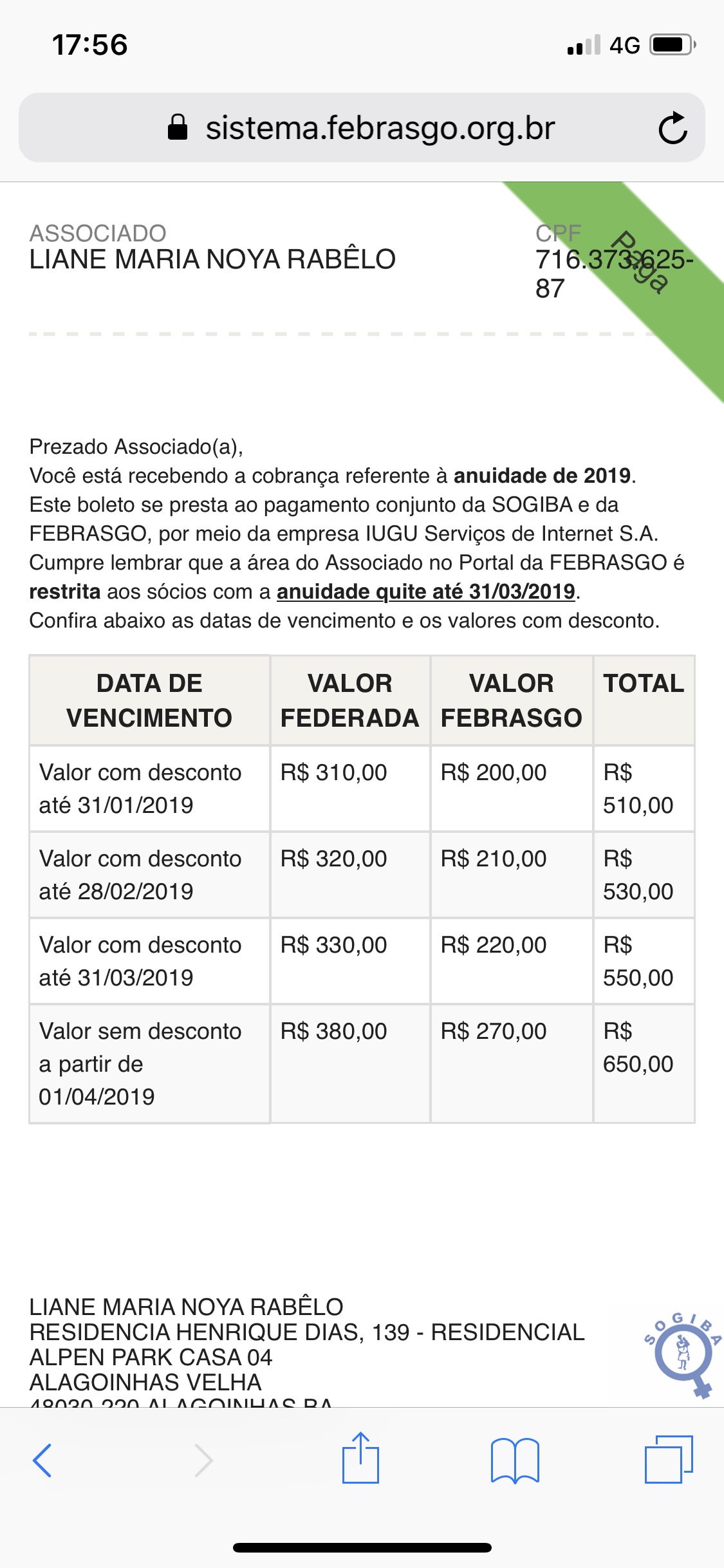Open the bookmarks book icon
Image resolution: width=724 pixels, height=1568 pixels.
click(514, 1460)
